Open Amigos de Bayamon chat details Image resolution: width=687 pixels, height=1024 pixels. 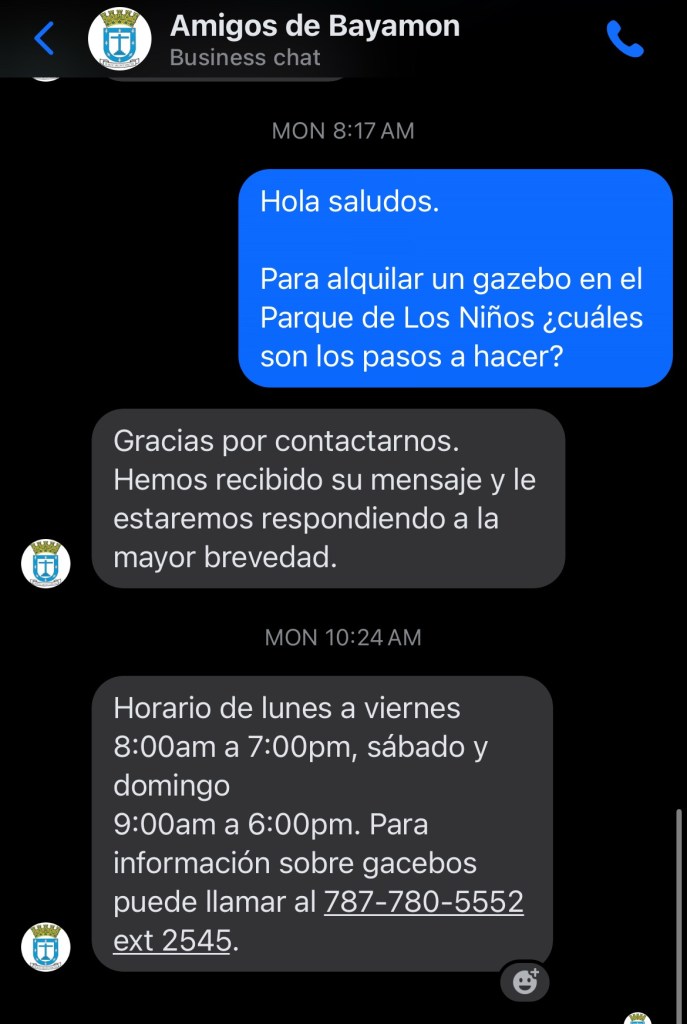pyautogui.click(x=314, y=39)
